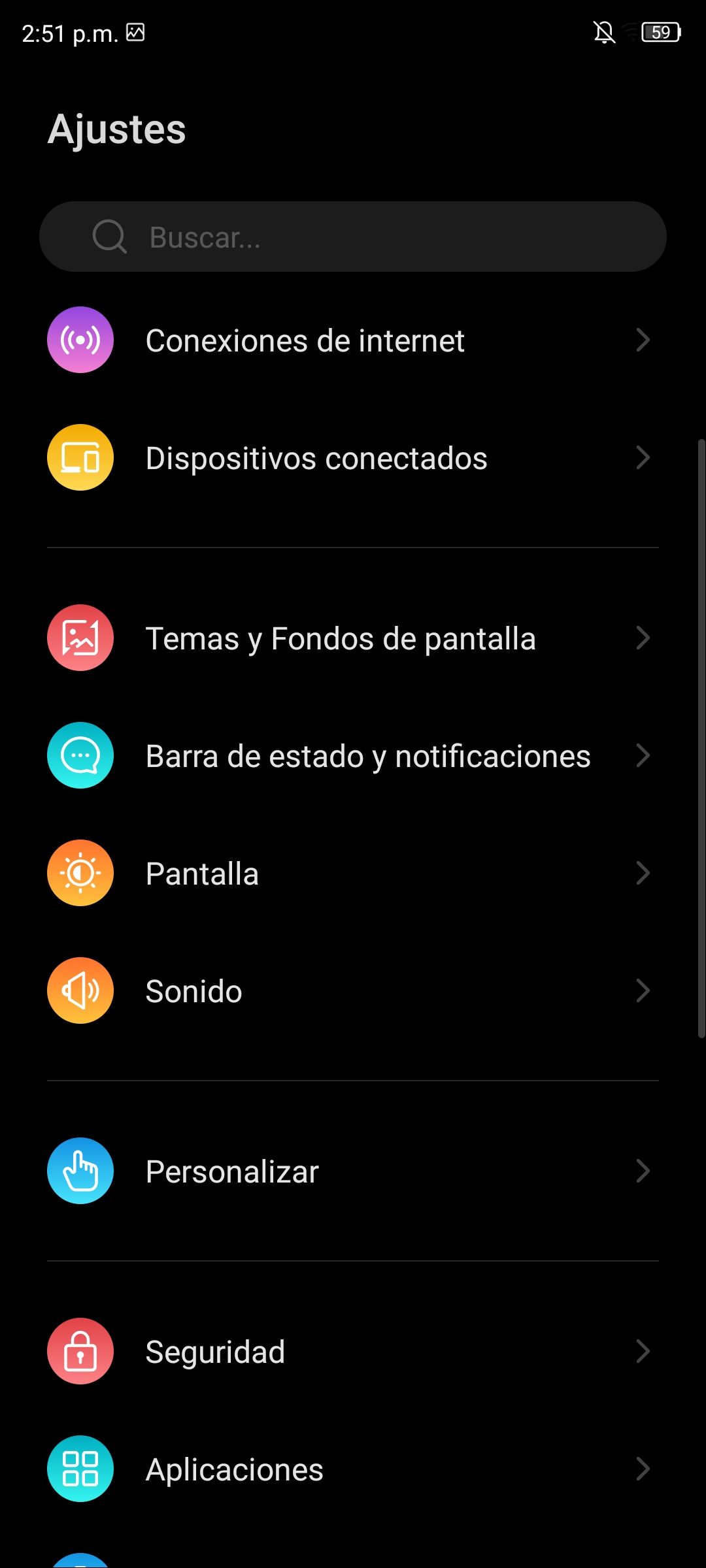Go to Dispositivos conectados
The image size is (706, 1568).
[x=316, y=458]
